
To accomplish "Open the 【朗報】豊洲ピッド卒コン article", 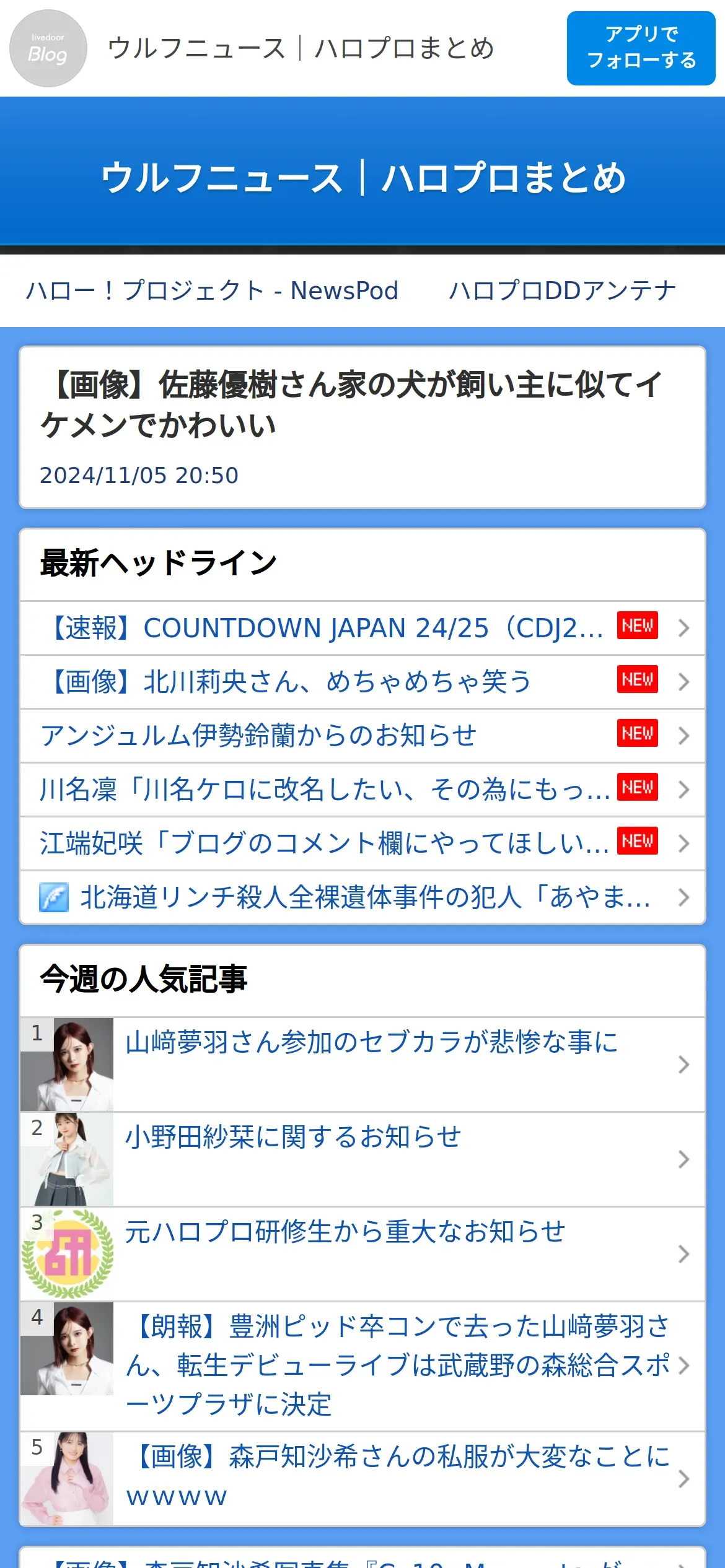I will (x=397, y=1365).
